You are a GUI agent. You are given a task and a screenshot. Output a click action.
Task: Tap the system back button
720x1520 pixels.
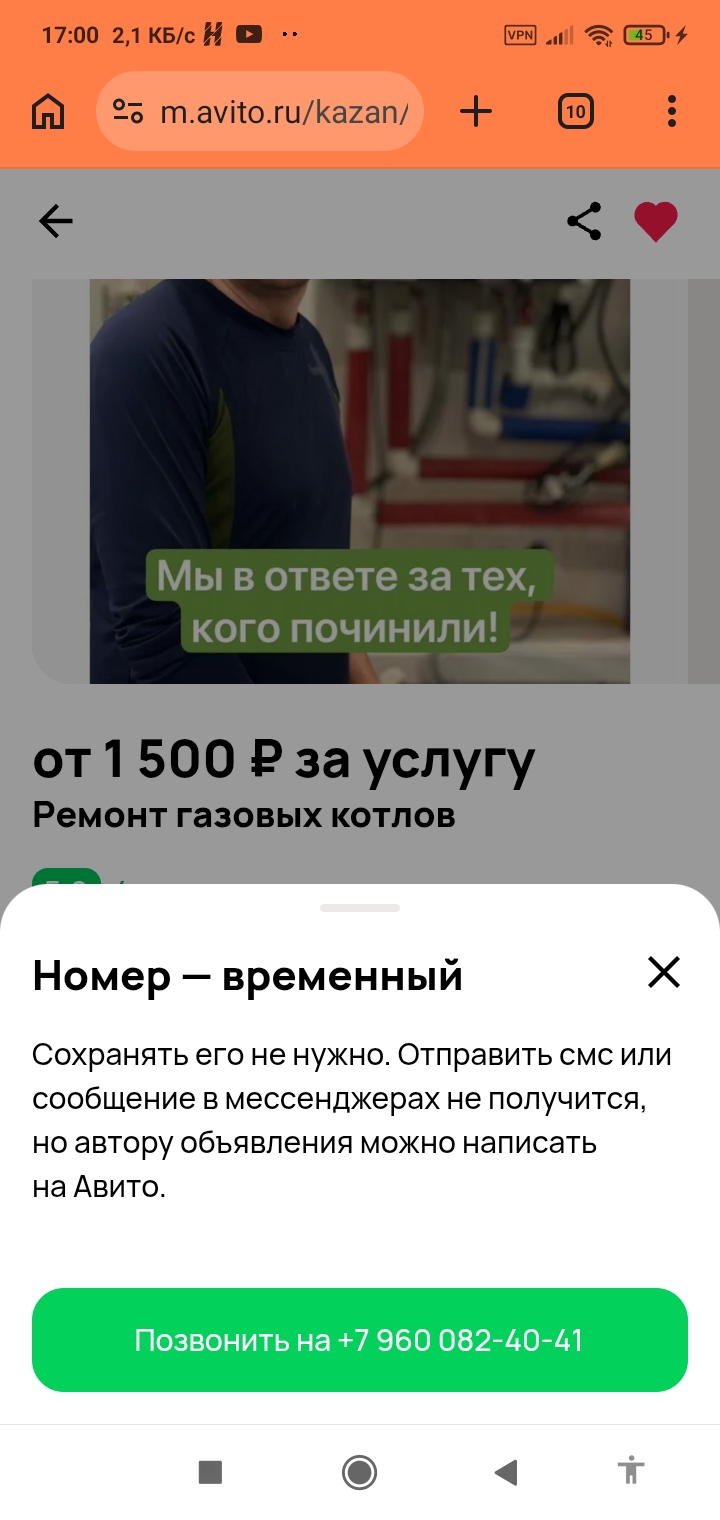click(x=506, y=1471)
